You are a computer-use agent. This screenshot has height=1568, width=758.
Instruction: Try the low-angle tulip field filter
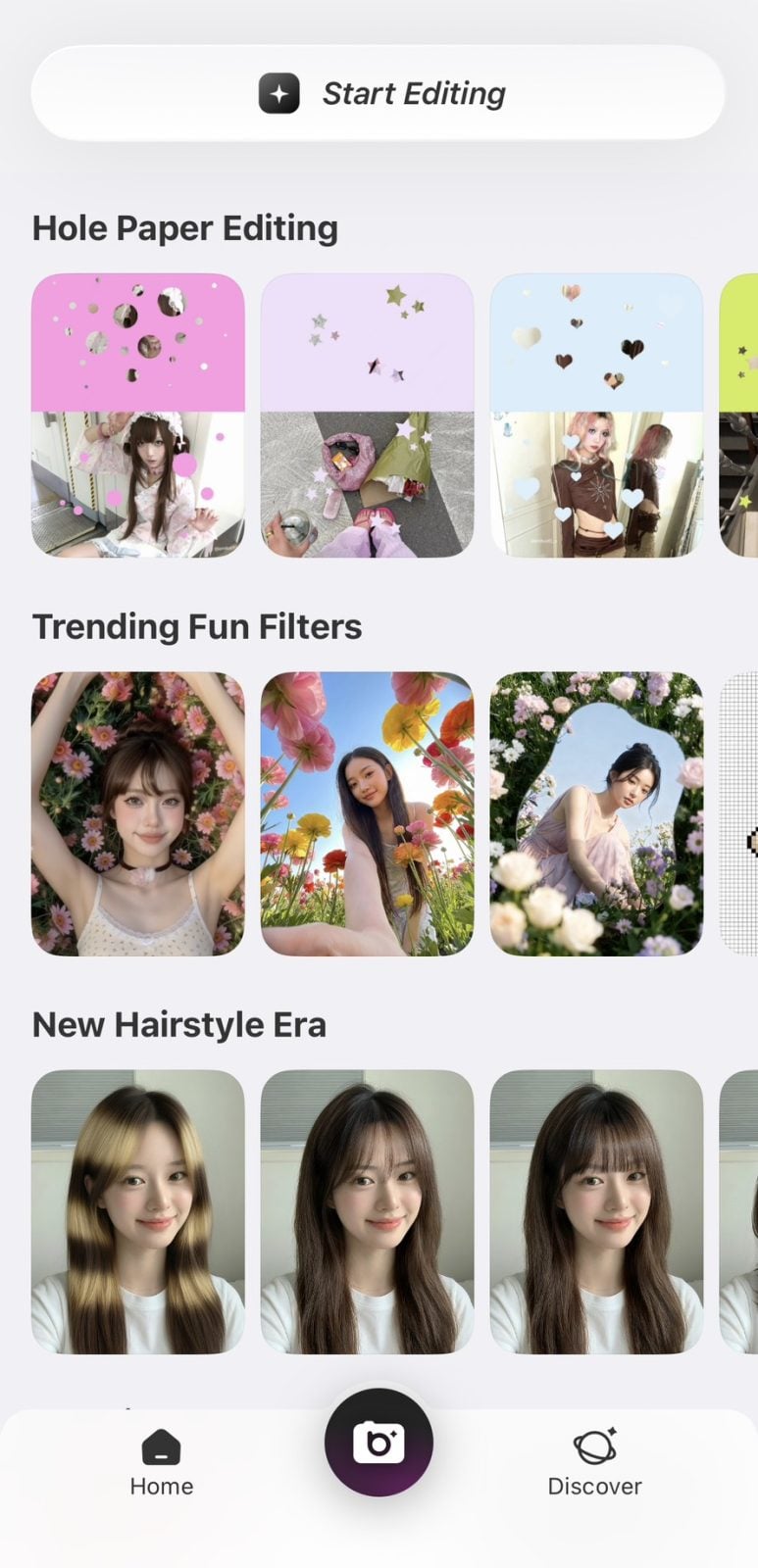[x=367, y=813]
